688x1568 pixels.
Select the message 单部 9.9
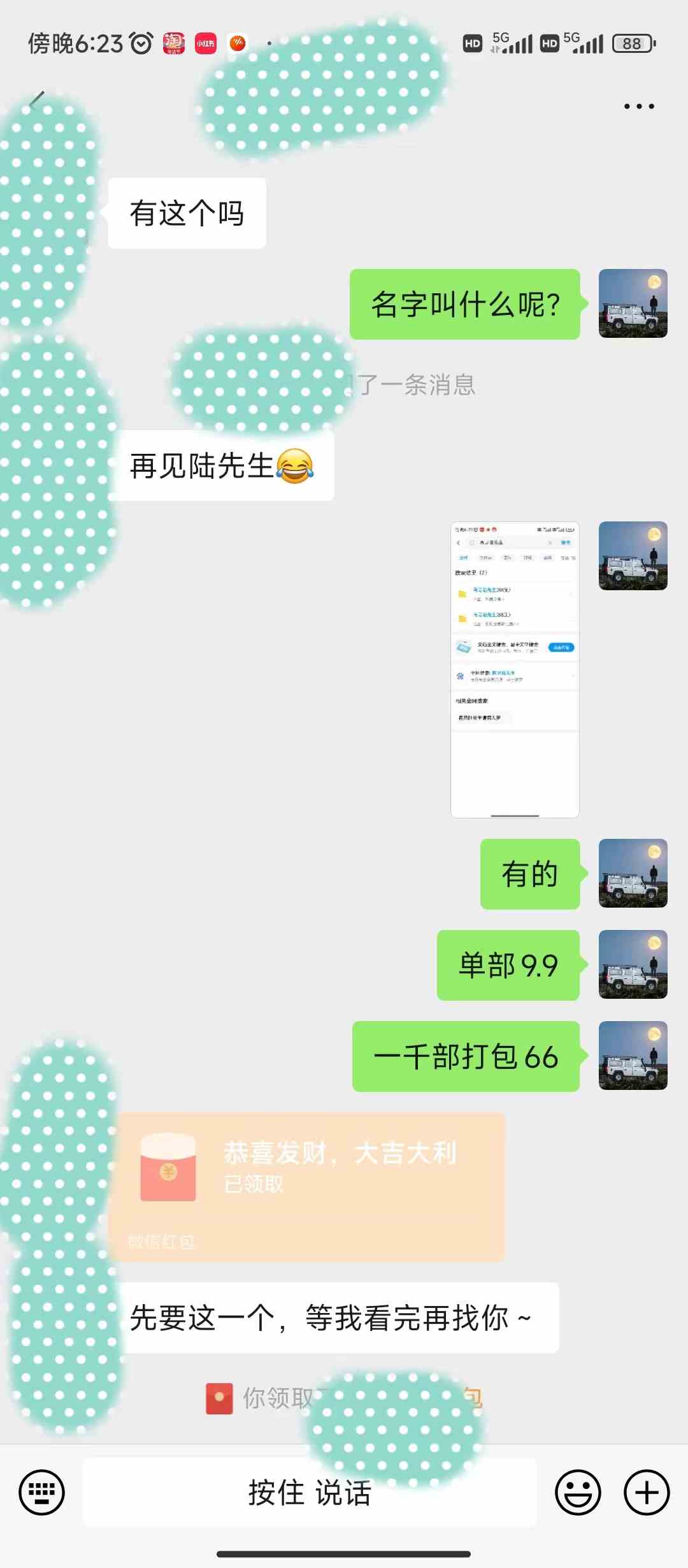tap(508, 965)
